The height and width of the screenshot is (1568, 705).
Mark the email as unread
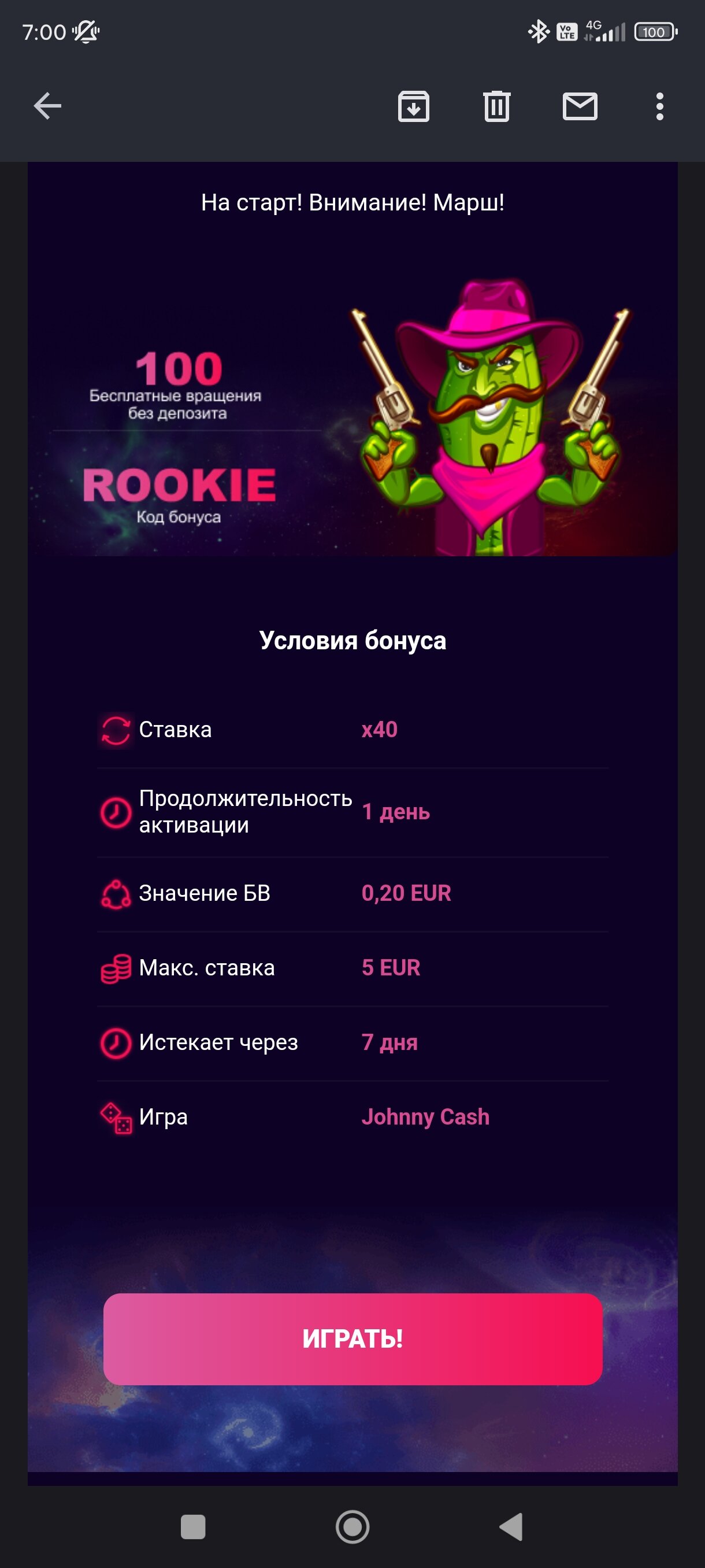click(580, 106)
